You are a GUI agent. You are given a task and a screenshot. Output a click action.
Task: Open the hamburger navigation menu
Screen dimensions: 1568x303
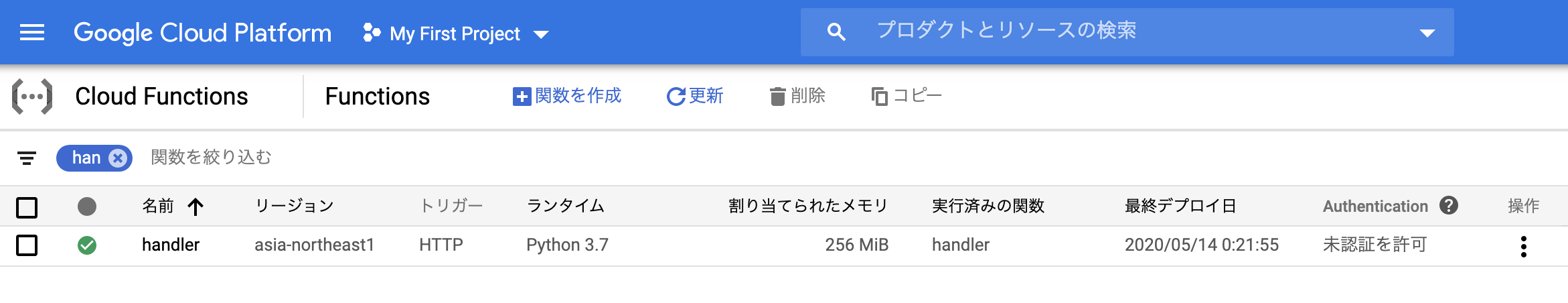pos(31,32)
